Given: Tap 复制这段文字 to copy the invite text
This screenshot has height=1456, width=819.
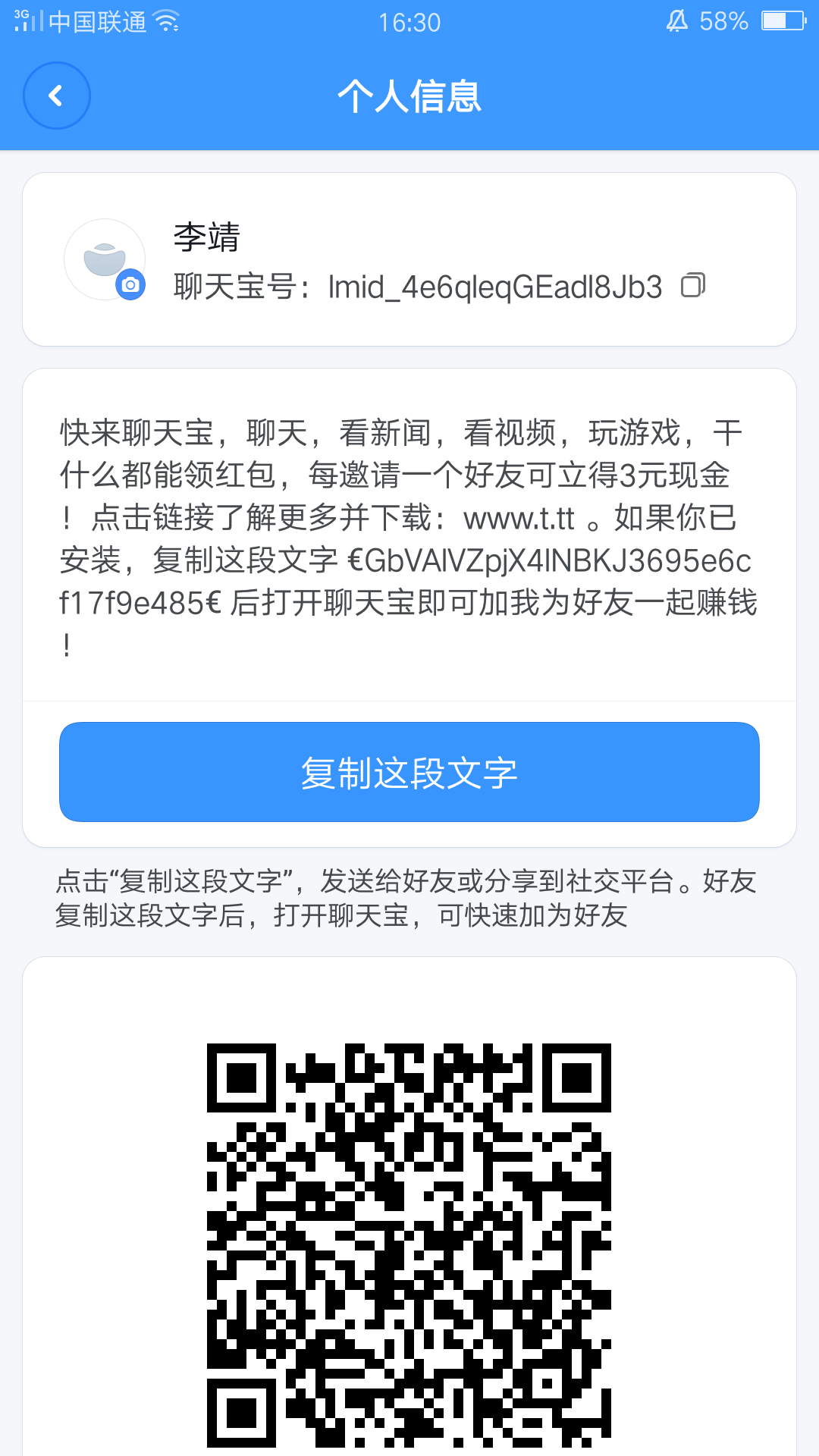Looking at the screenshot, I should pyautogui.click(x=409, y=771).
